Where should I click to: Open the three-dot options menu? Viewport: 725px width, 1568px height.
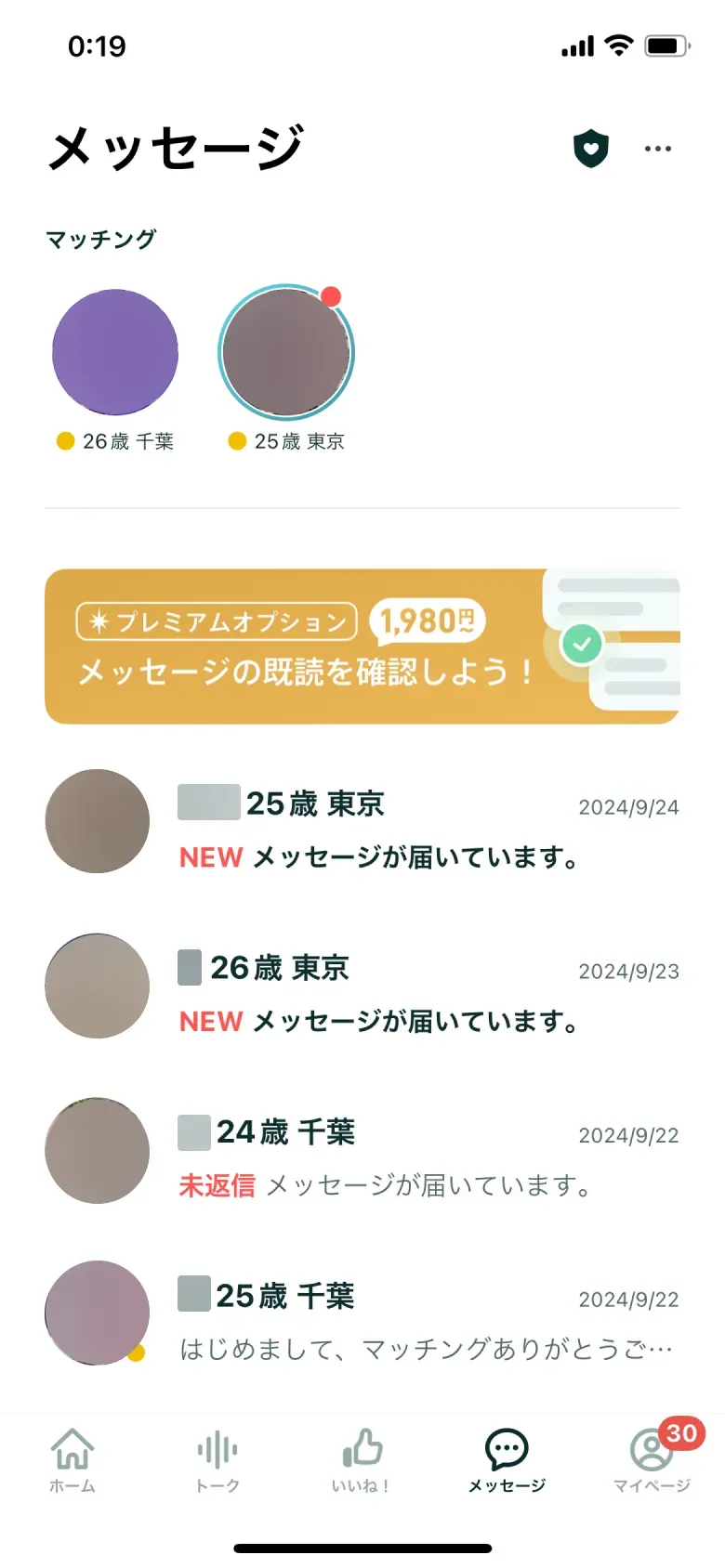click(x=658, y=148)
